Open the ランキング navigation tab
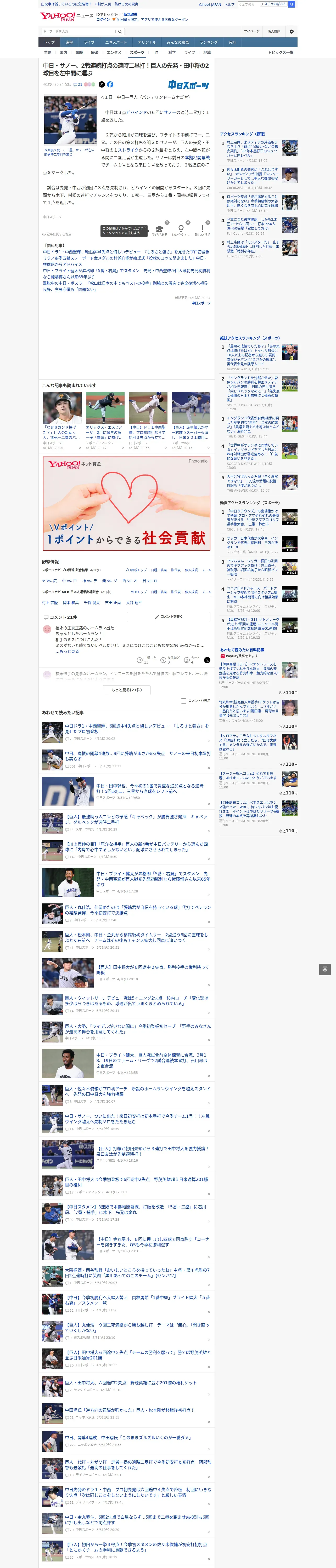The width and height of the screenshot is (336, 1568). [209, 42]
